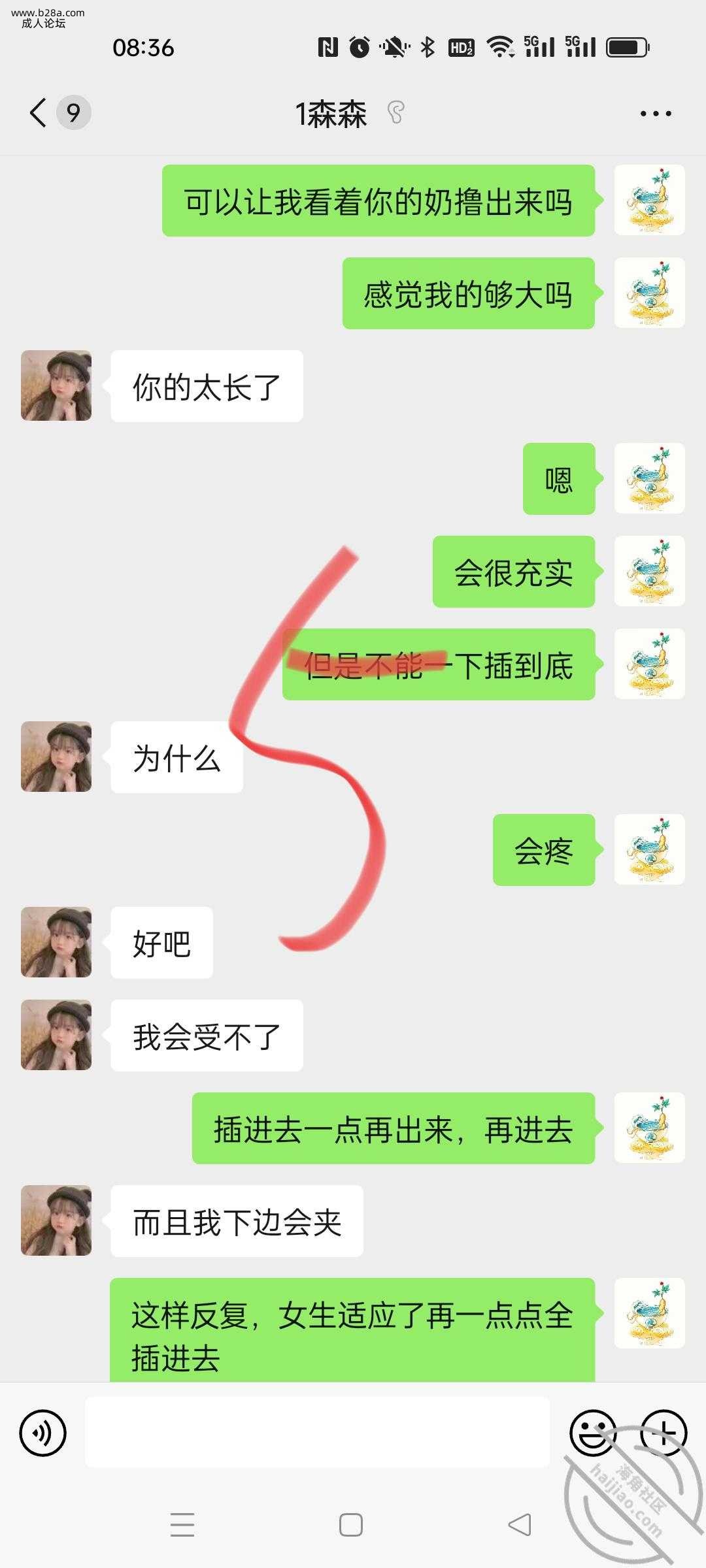Switch to voice message input
706x1568 pixels.
pyautogui.click(x=43, y=1433)
